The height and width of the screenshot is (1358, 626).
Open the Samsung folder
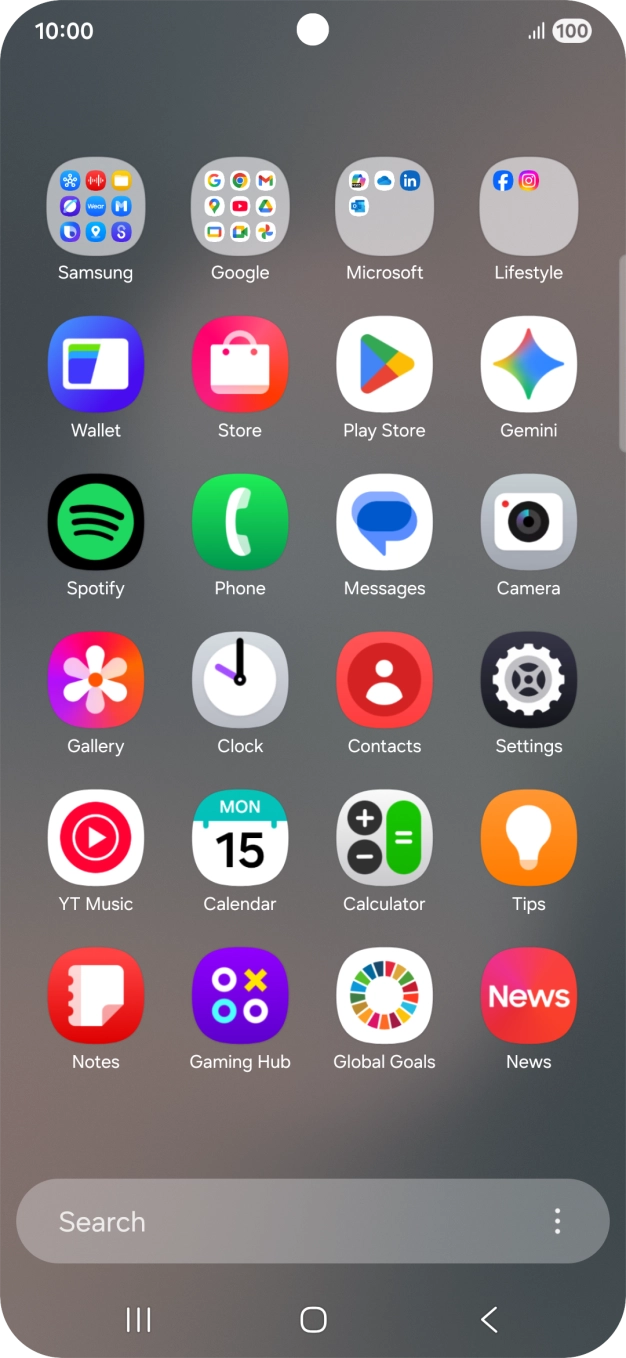(96, 207)
